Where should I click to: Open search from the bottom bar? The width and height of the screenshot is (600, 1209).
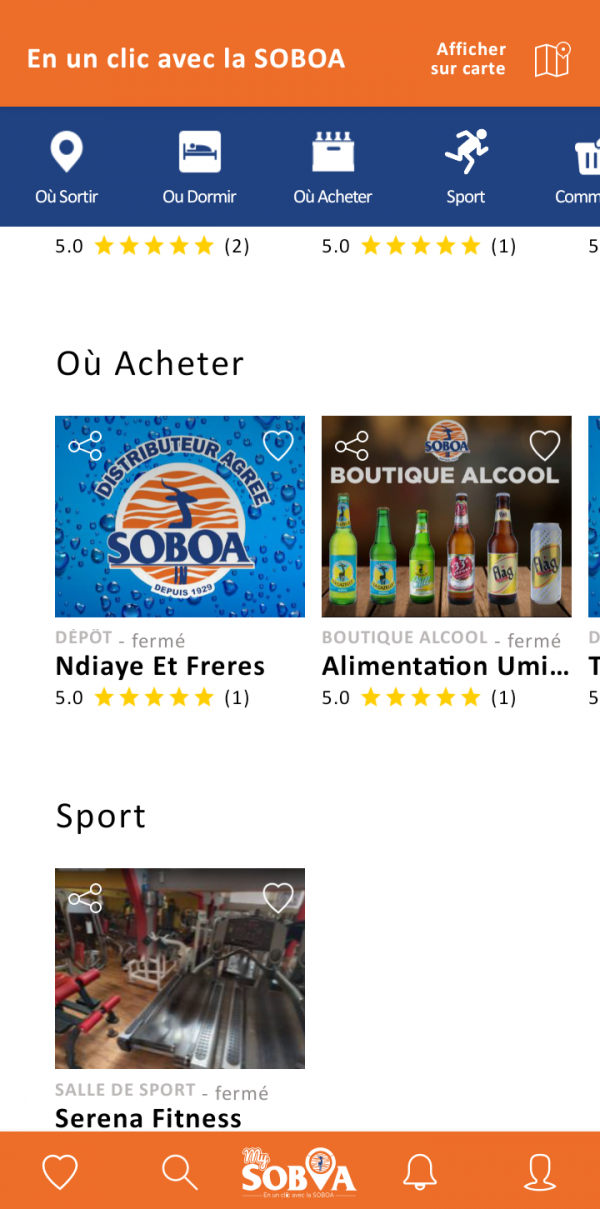click(179, 1171)
